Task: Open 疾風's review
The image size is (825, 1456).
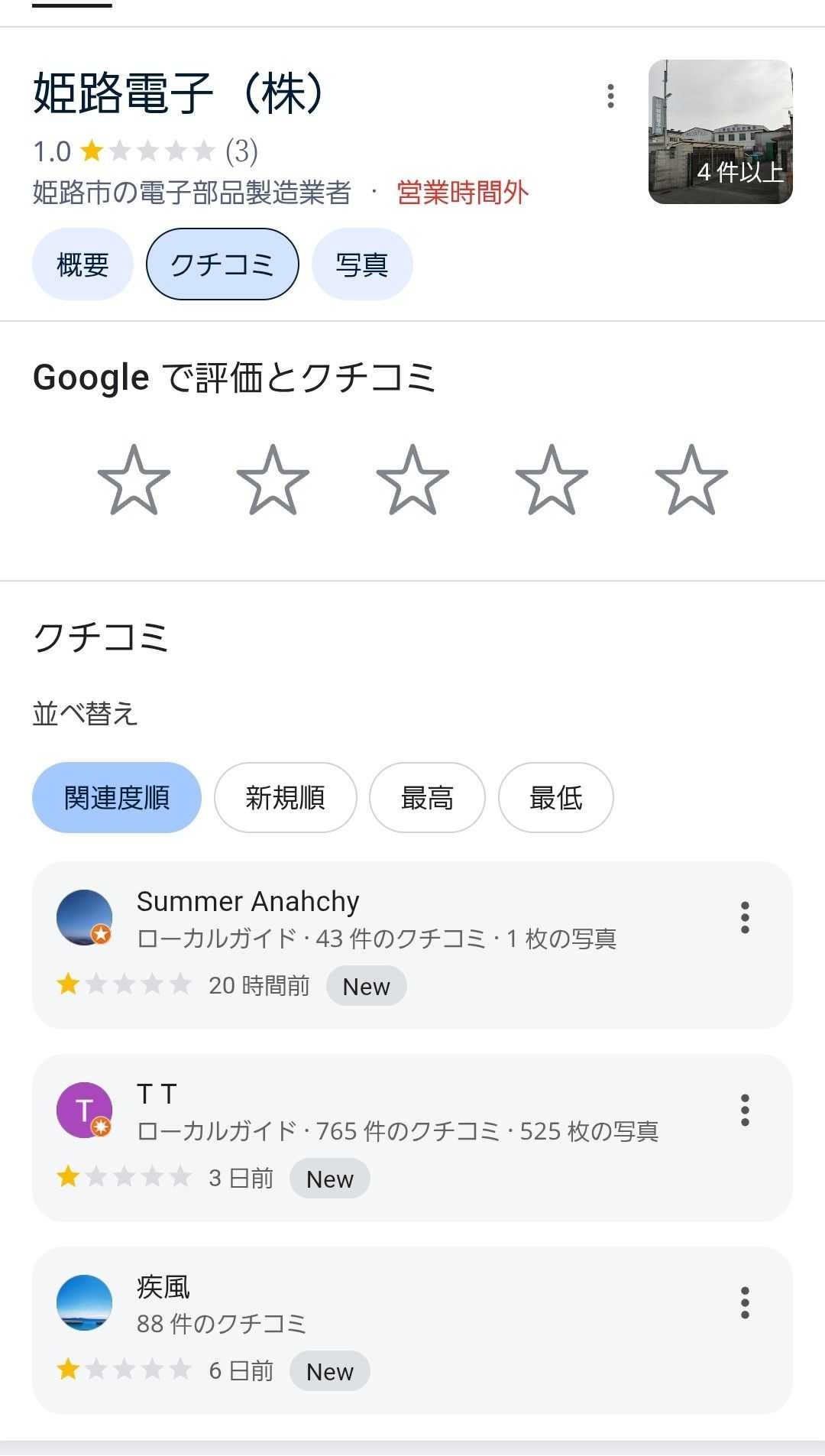Action: click(x=382, y=1330)
